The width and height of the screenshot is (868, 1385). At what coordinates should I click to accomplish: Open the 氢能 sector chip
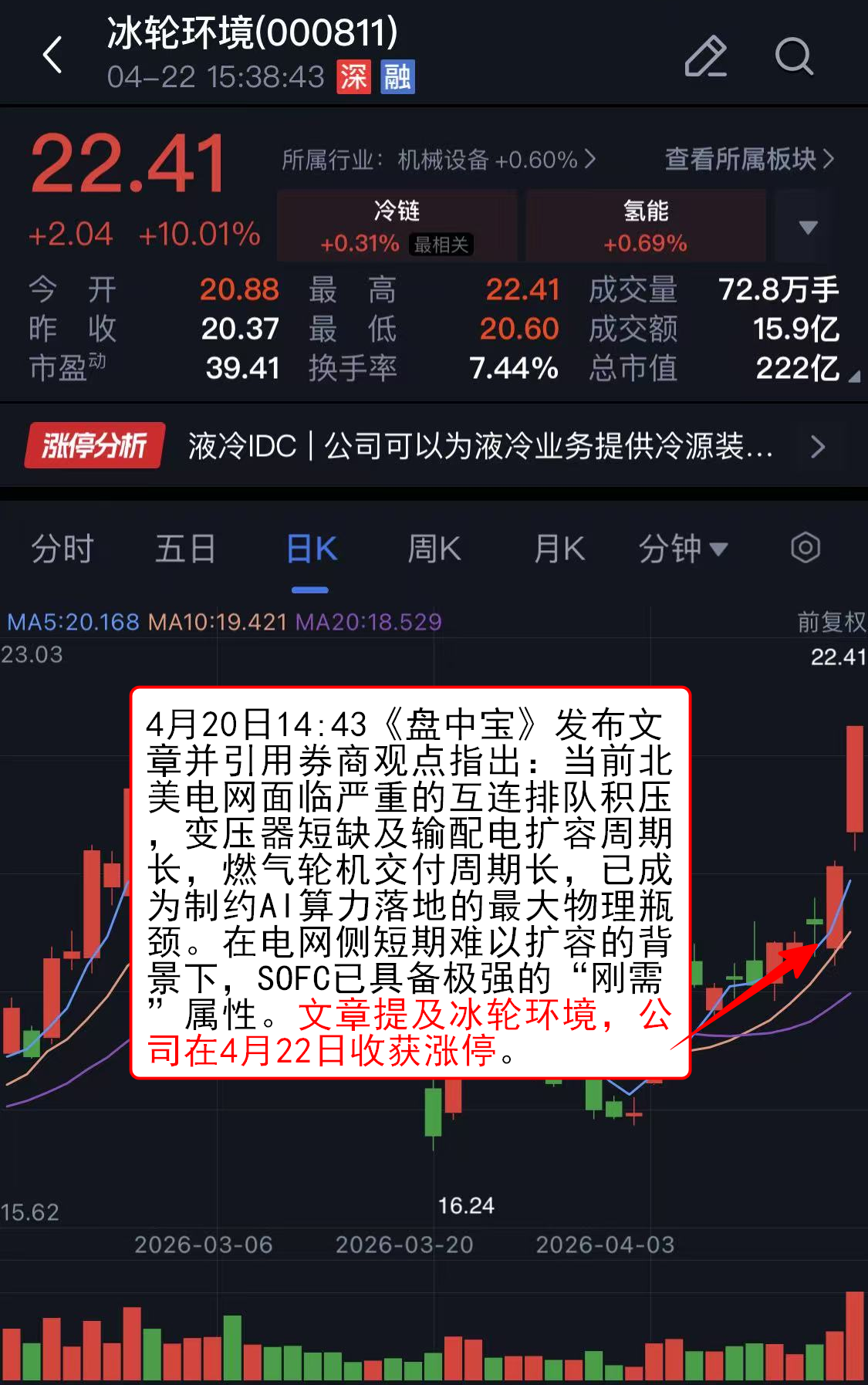[x=646, y=226]
